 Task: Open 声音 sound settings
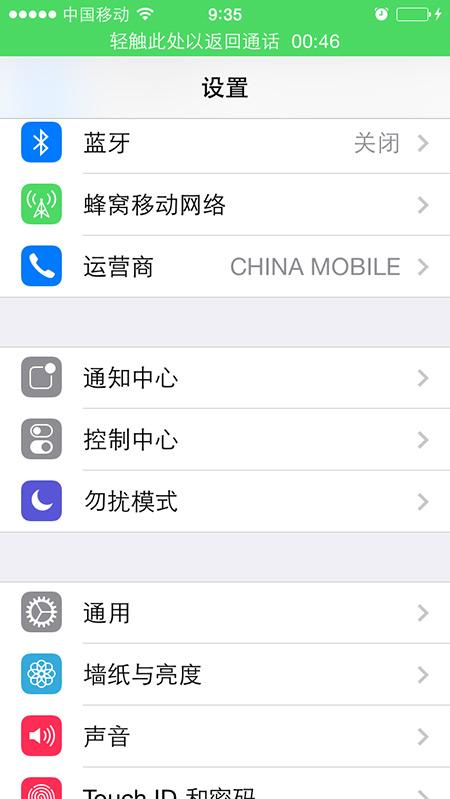coord(225,736)
